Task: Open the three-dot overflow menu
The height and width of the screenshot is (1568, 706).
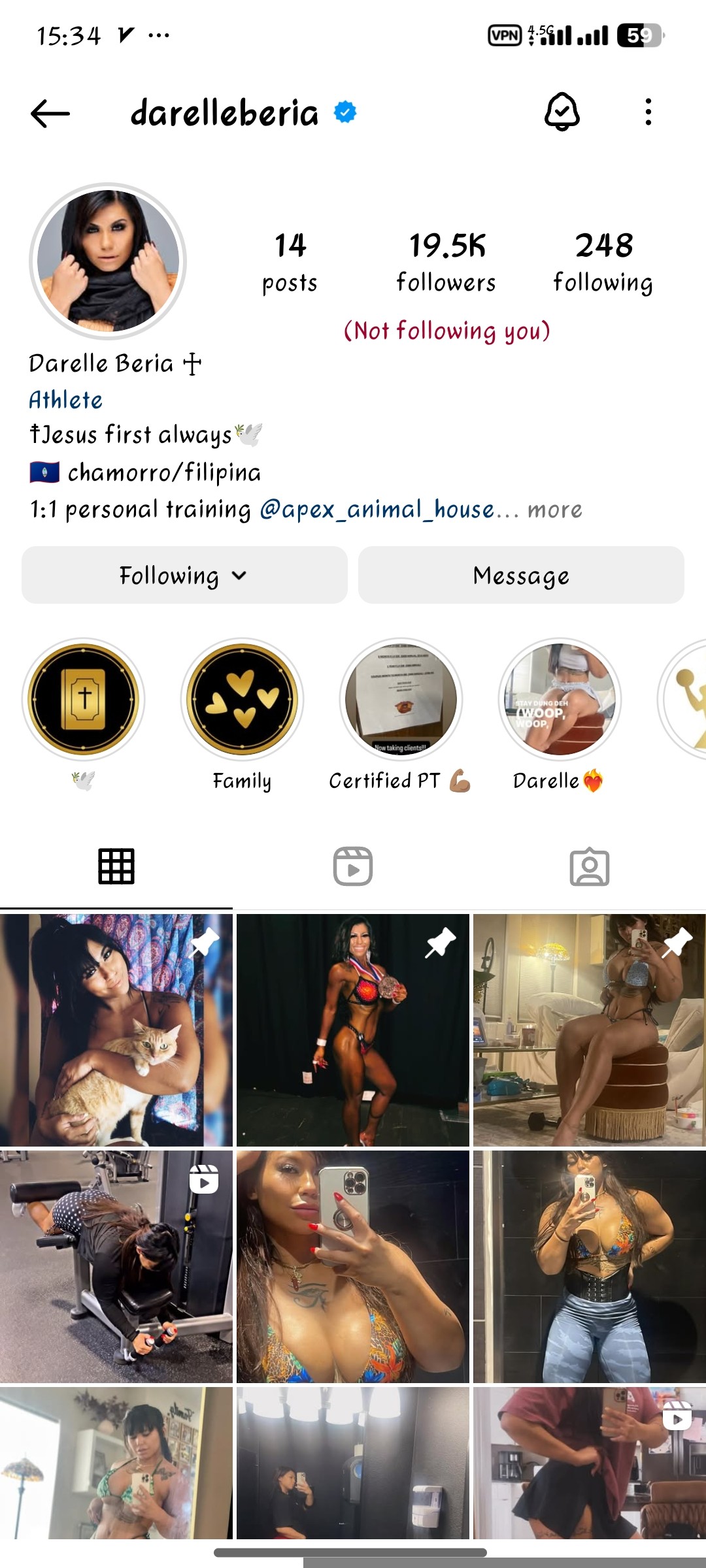Action: point(648,112)
